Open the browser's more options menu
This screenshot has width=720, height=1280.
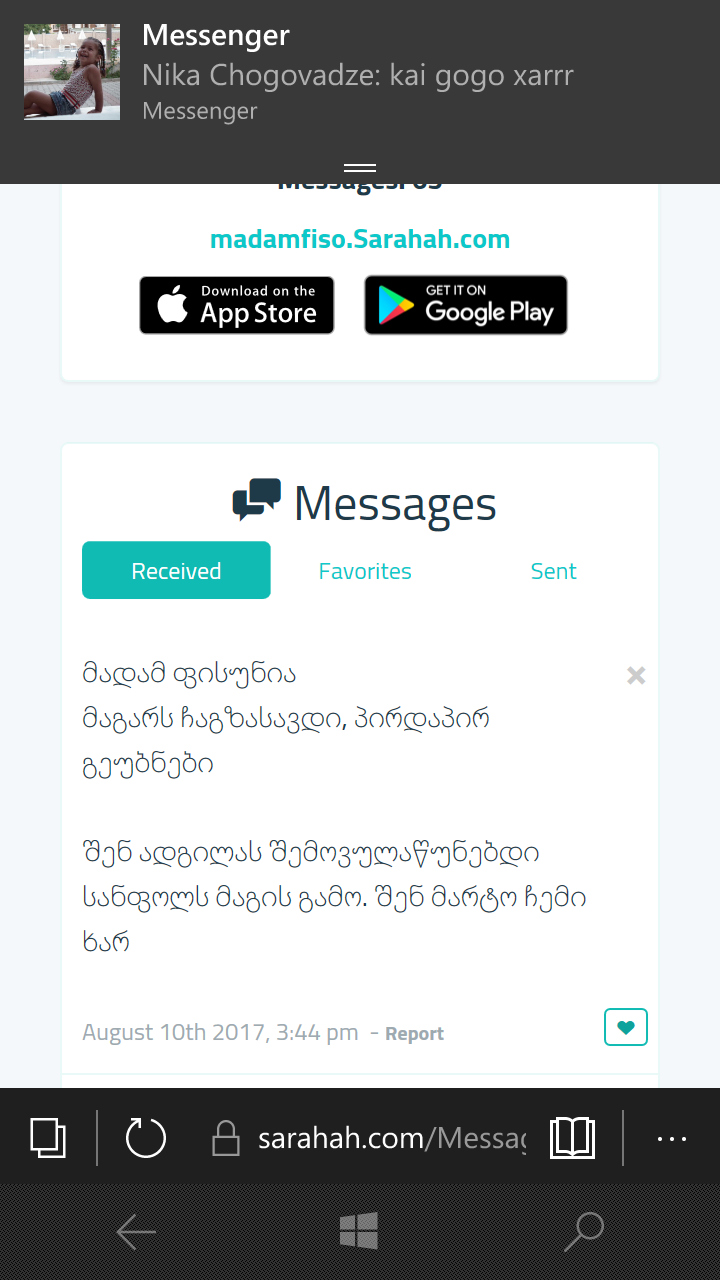click(x=672, y=1138)
